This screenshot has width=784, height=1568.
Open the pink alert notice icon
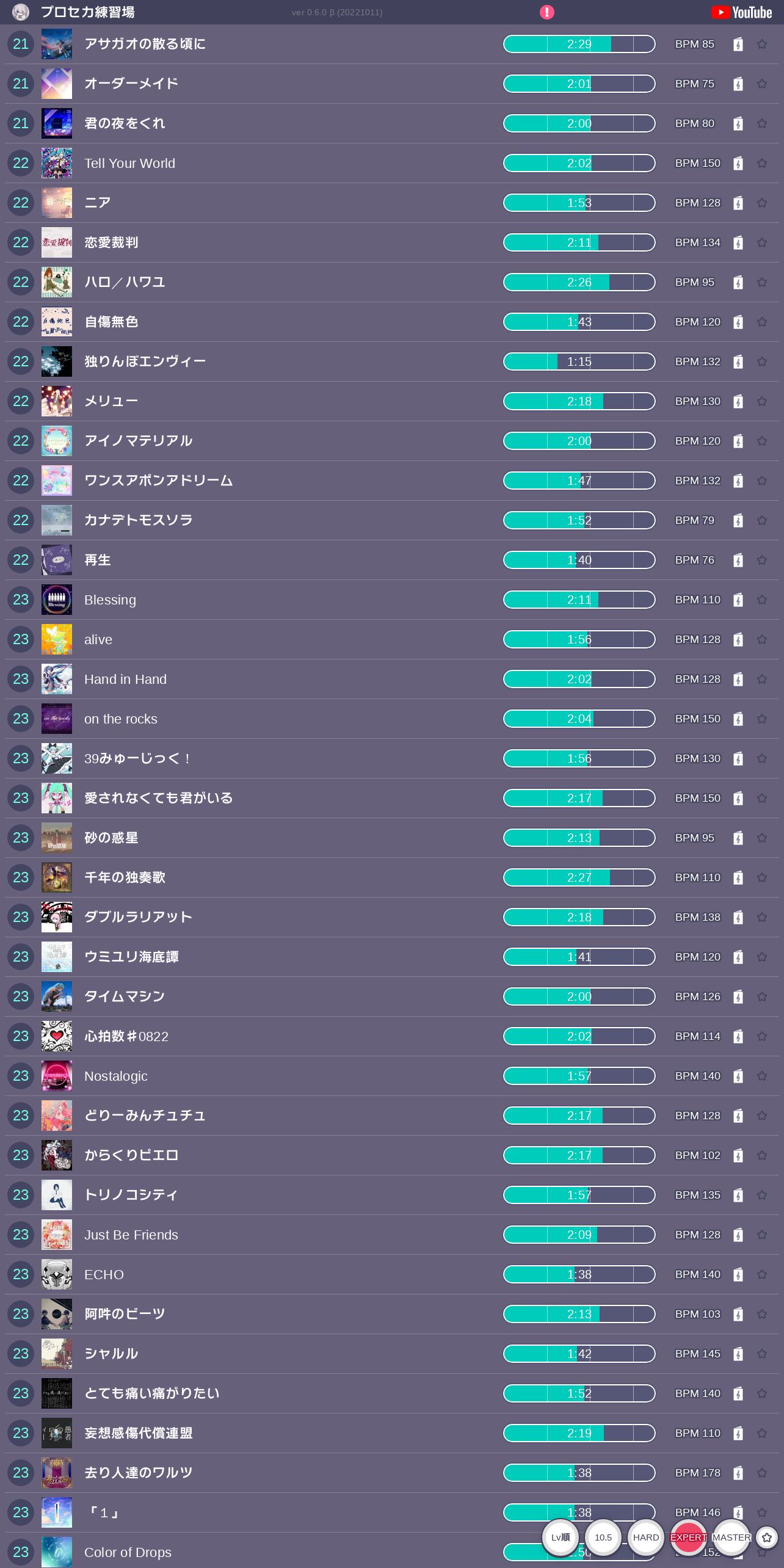coord(547,12)
